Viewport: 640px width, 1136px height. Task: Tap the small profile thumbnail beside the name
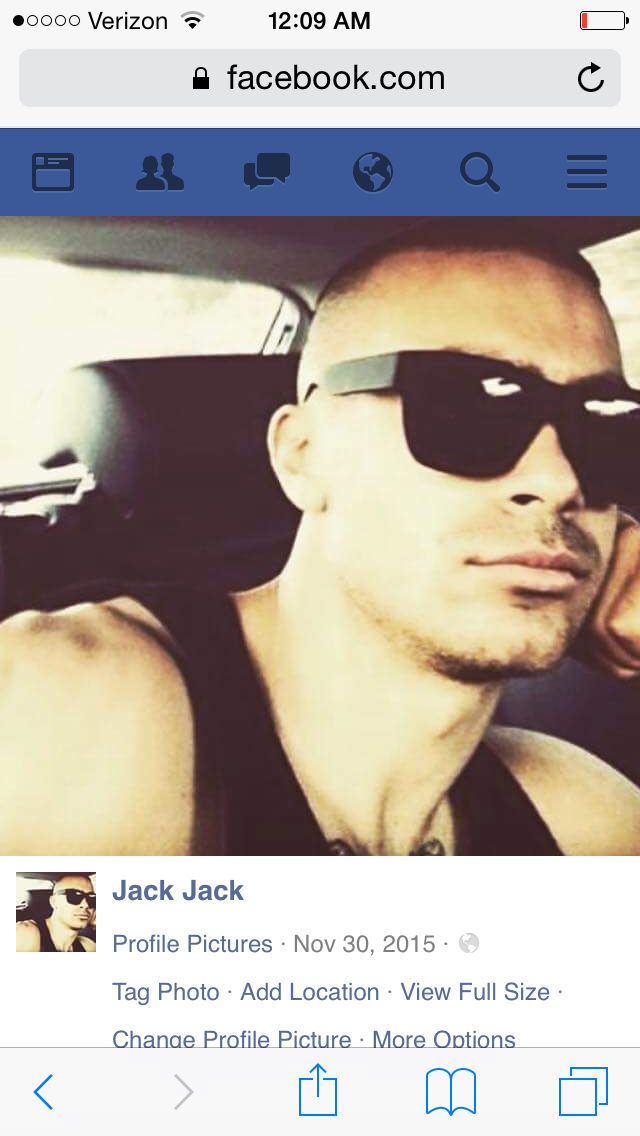[x=56, y=912]
